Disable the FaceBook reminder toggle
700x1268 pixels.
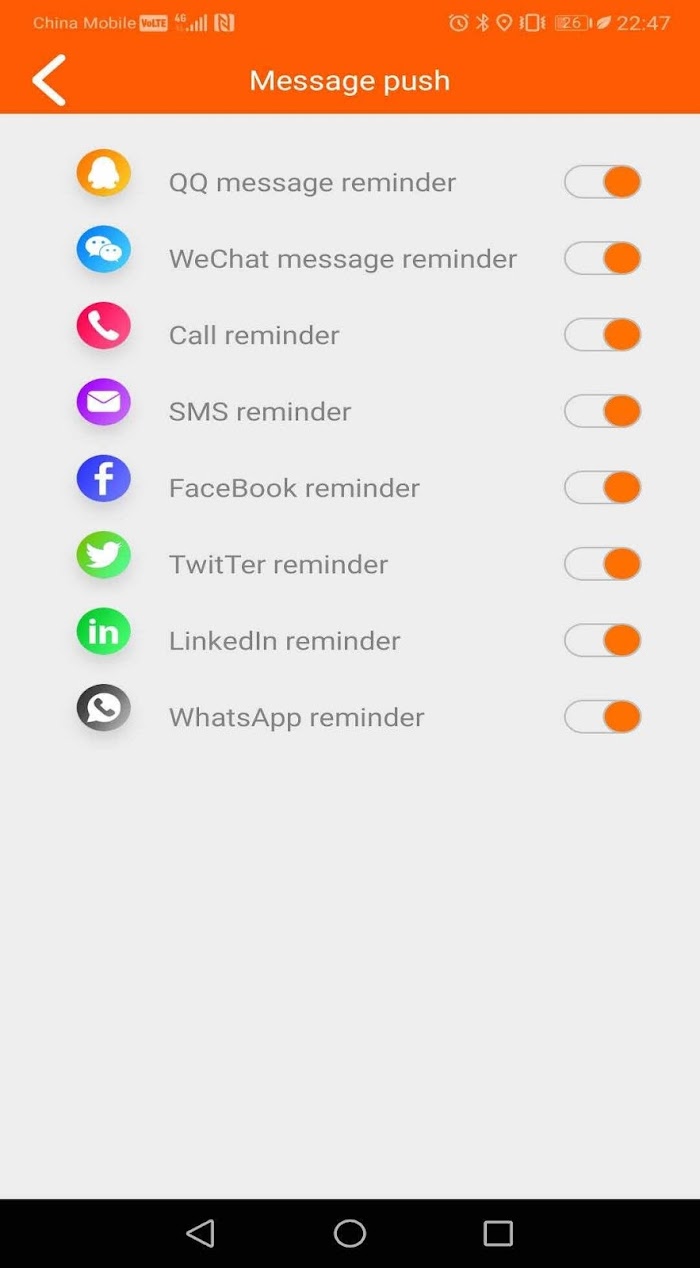point(602,488)
